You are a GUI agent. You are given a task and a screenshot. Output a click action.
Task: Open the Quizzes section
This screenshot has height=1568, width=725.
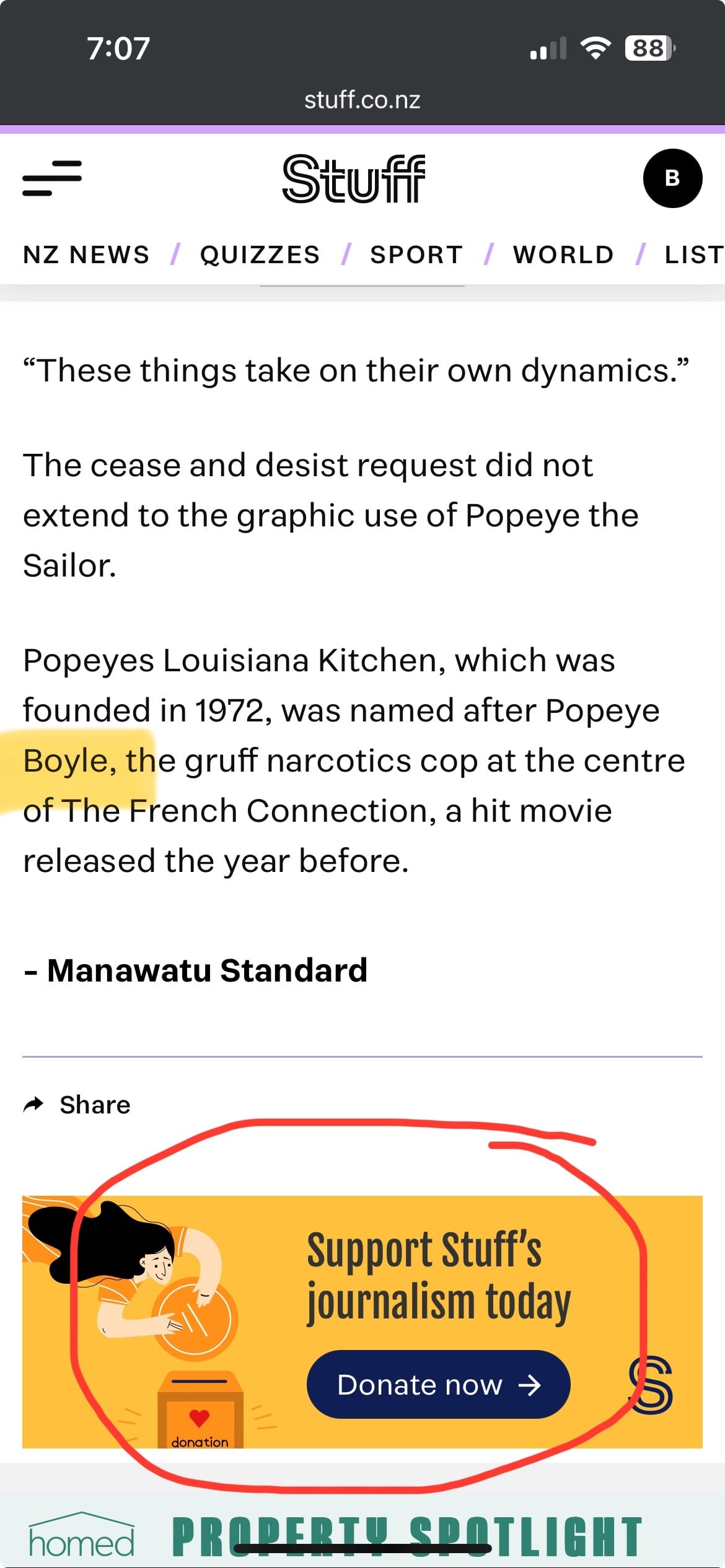[x=260, y=255]
